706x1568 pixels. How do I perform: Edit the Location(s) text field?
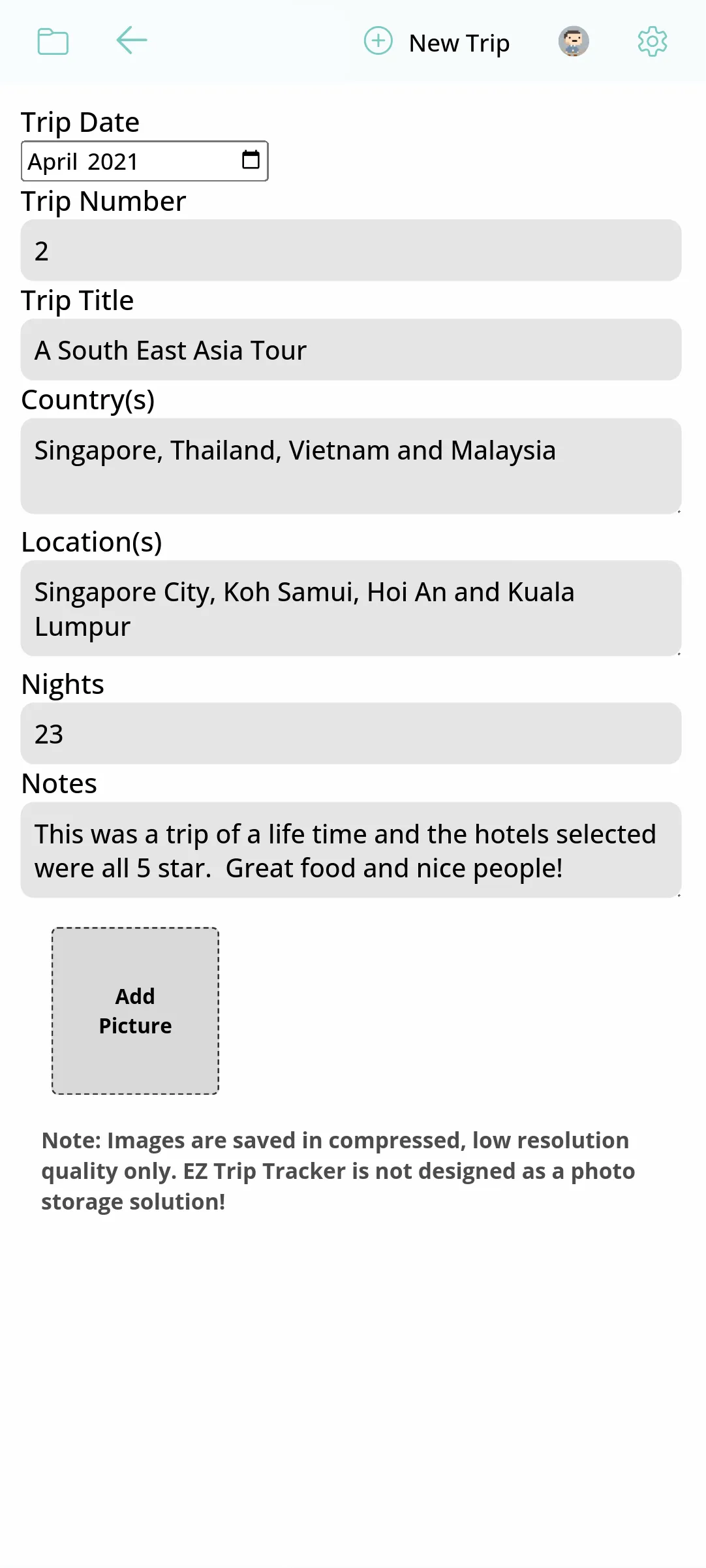point(351,608)
